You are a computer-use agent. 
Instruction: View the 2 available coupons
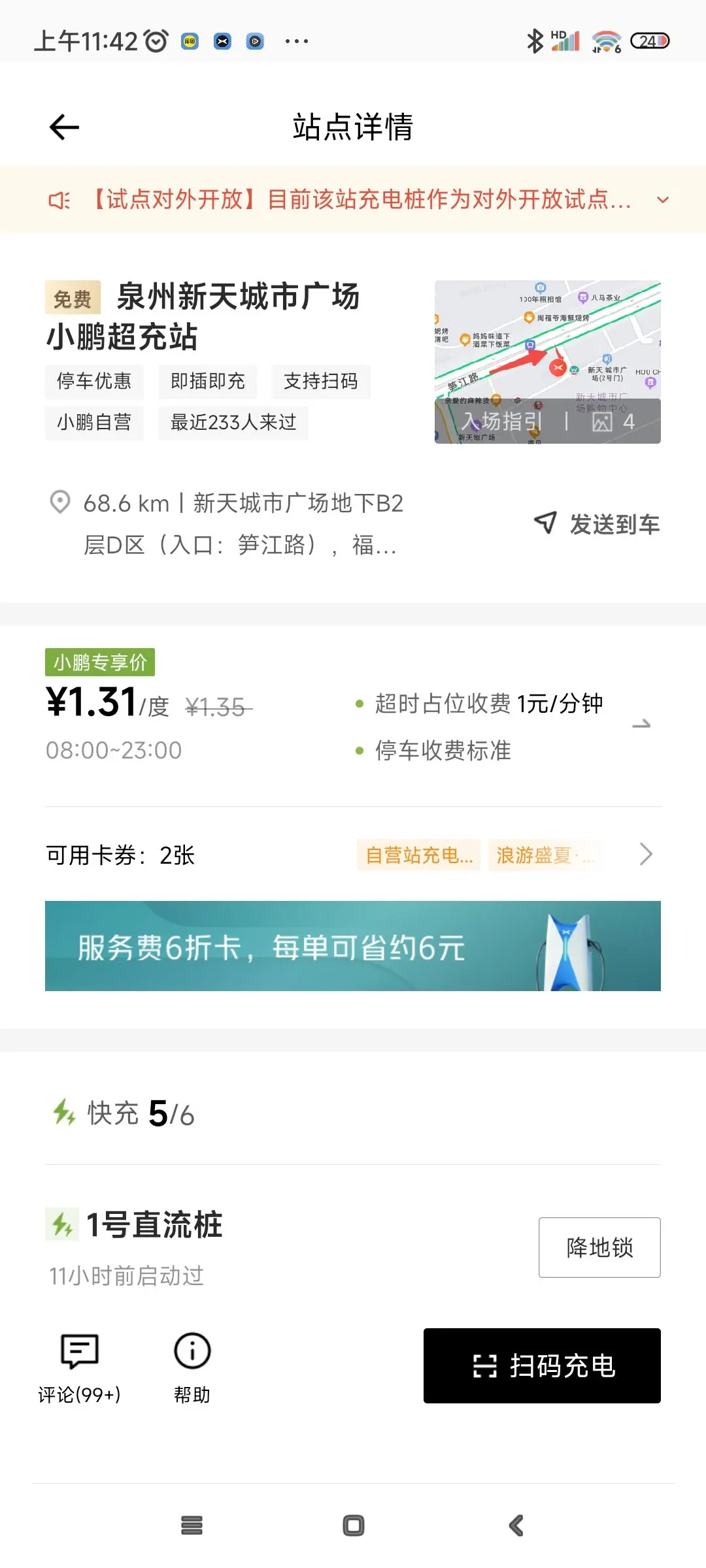click(353, 855)
